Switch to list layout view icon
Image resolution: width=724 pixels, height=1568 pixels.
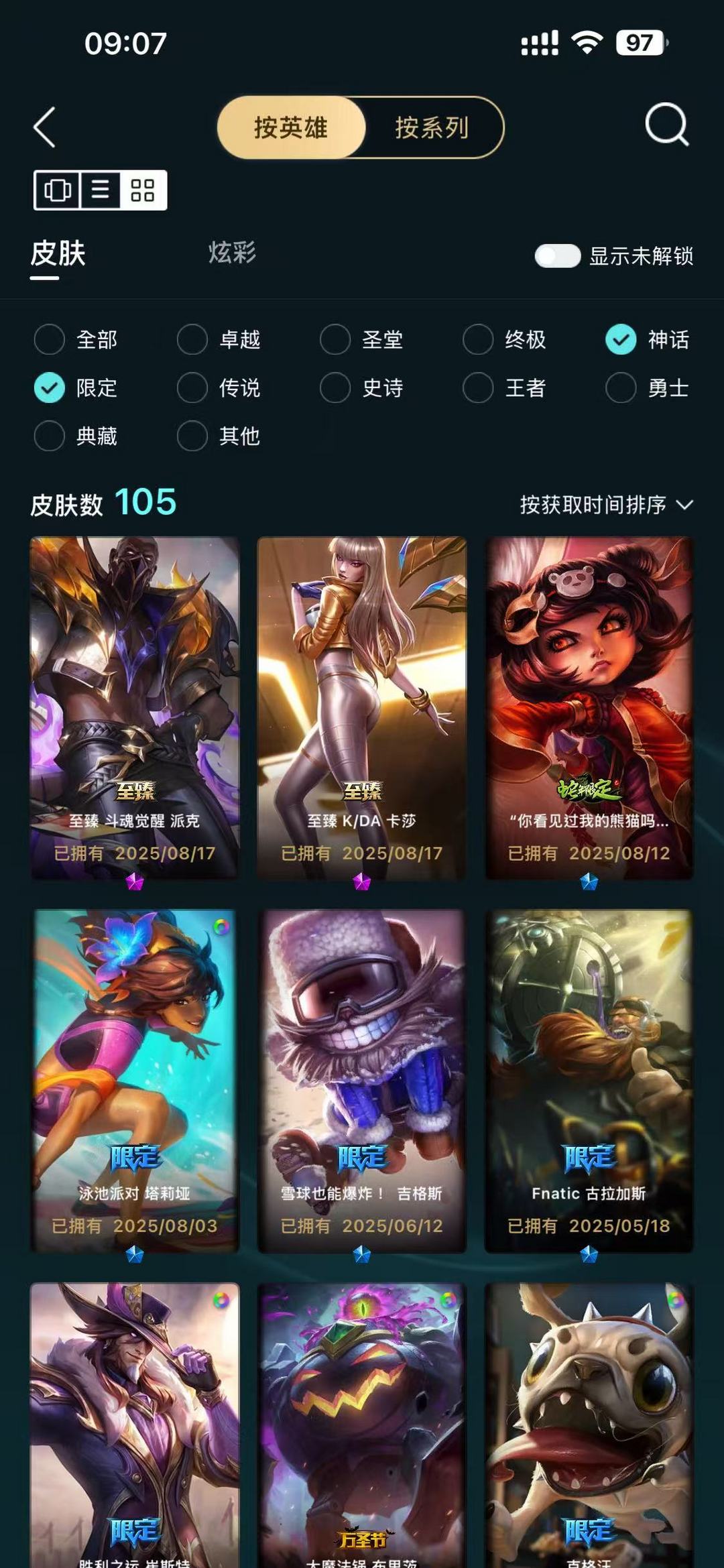coord(101,190)
